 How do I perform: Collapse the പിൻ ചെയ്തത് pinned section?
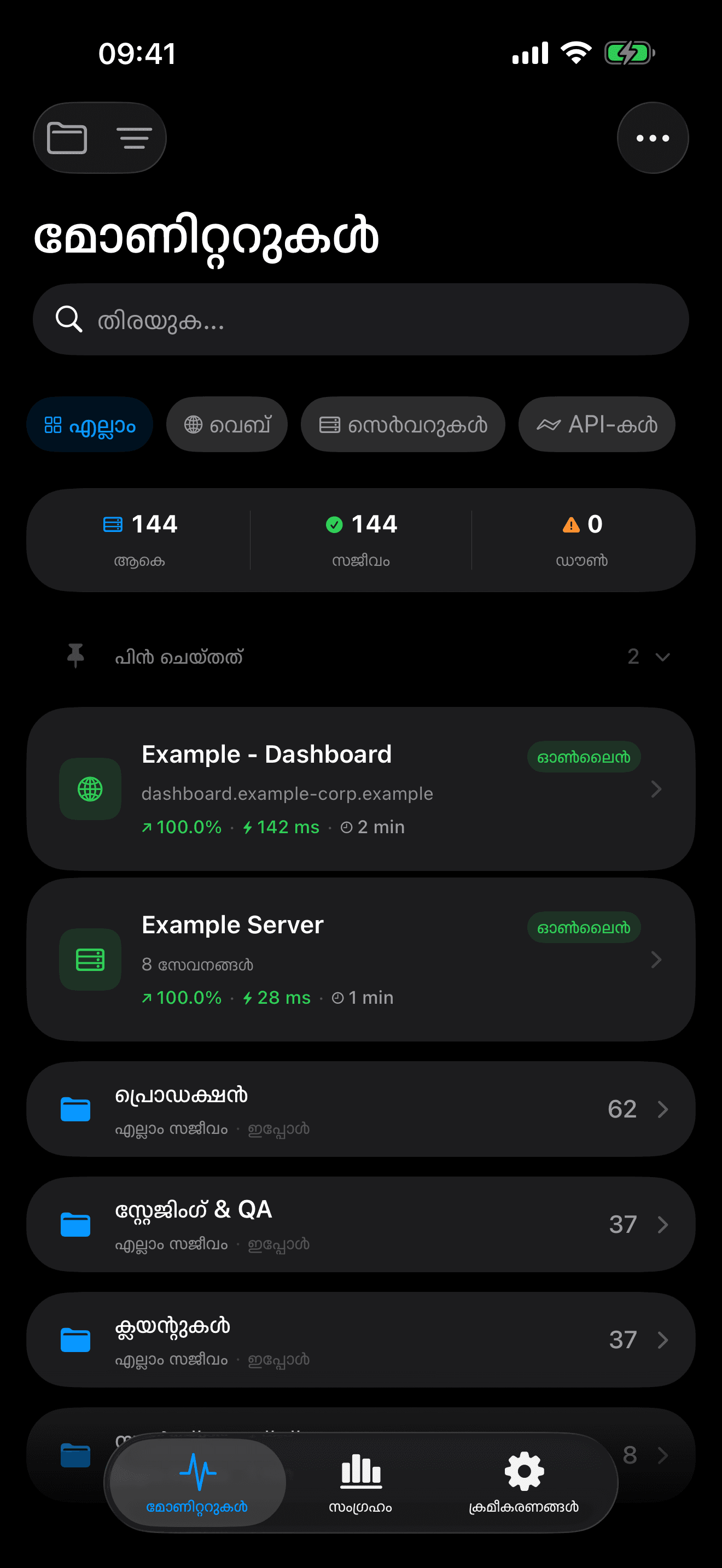coord(662,657)
